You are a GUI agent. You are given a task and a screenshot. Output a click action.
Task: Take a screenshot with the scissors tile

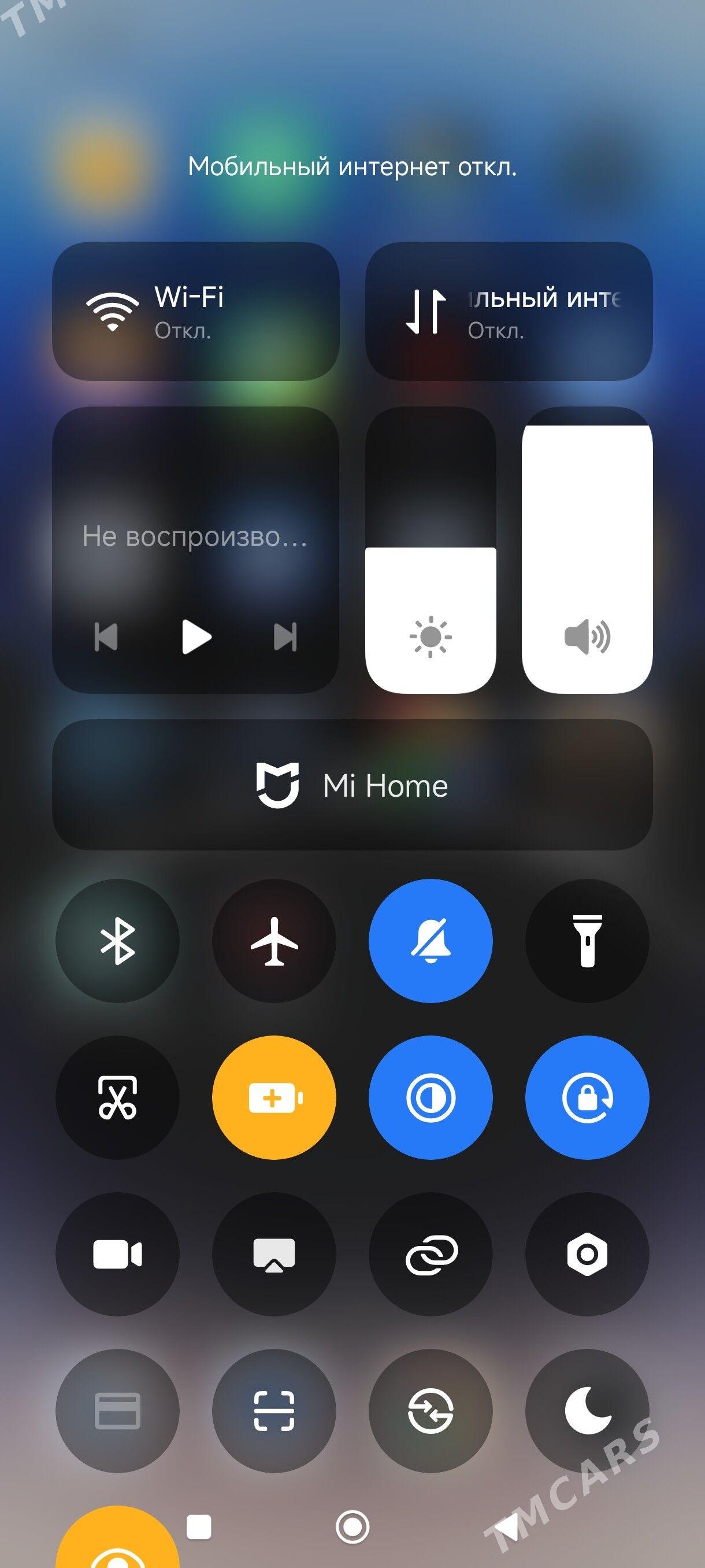point(117,1097)
